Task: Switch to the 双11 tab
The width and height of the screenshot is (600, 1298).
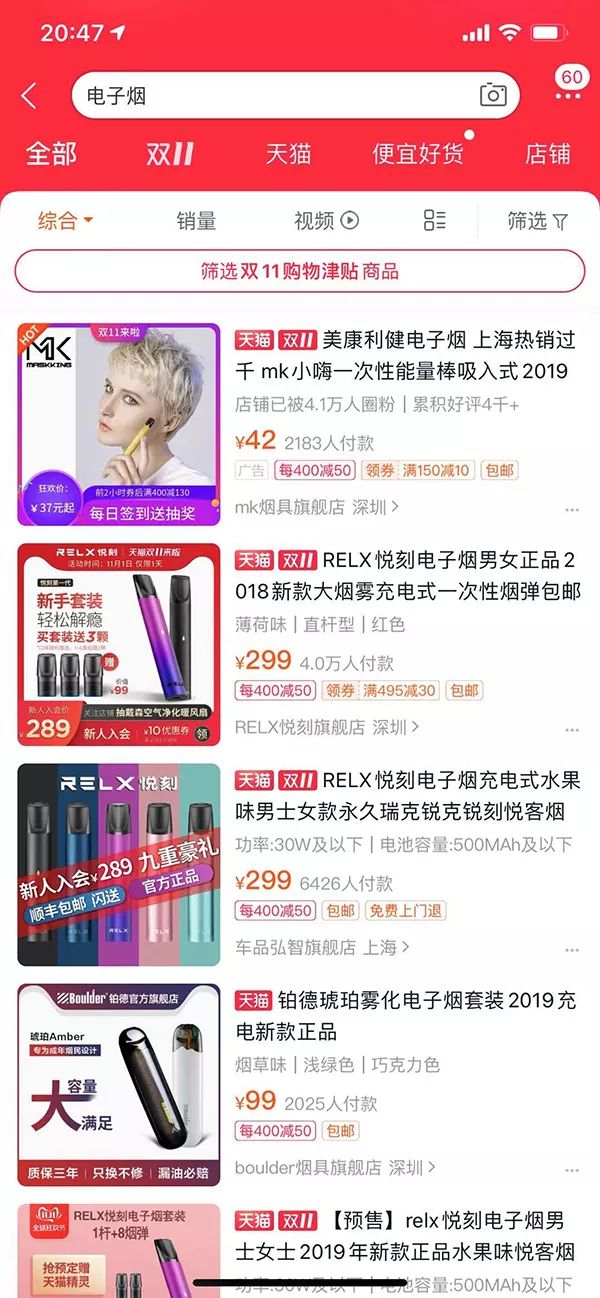Action: click(170, 154)
